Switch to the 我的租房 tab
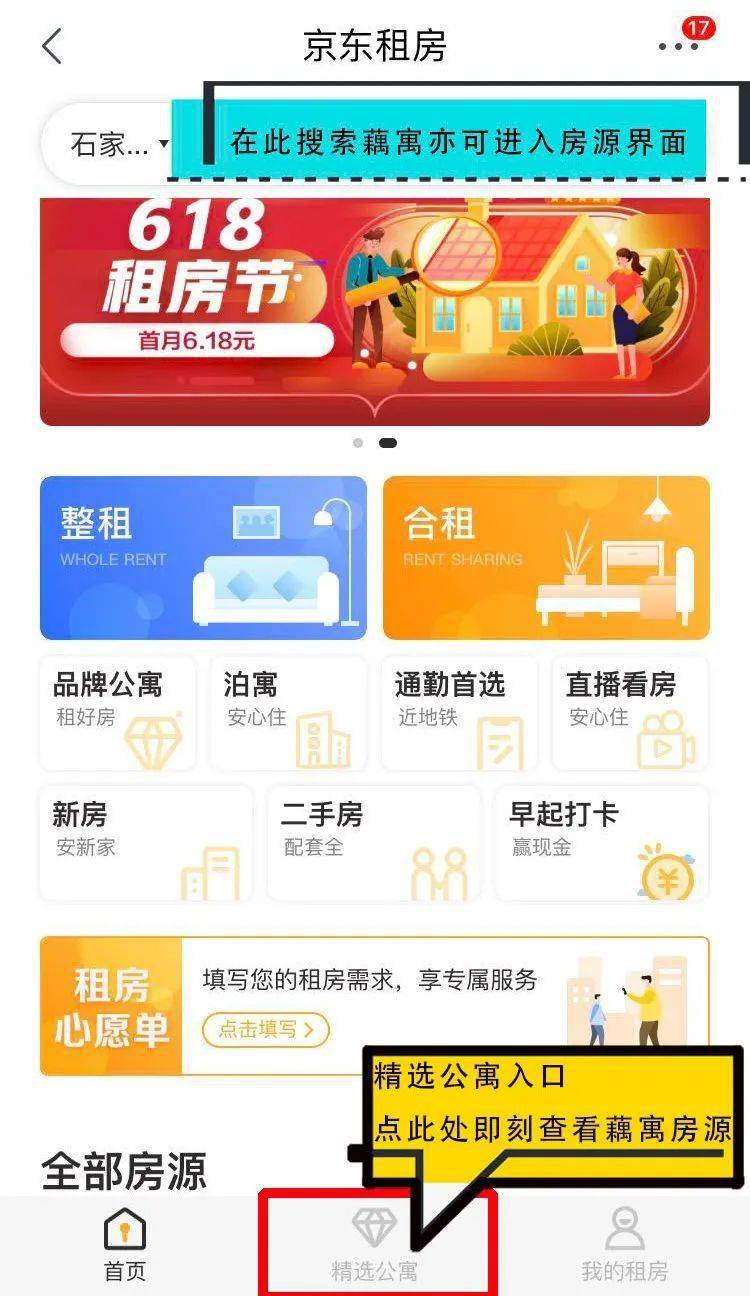 [x=625, y=1246]
